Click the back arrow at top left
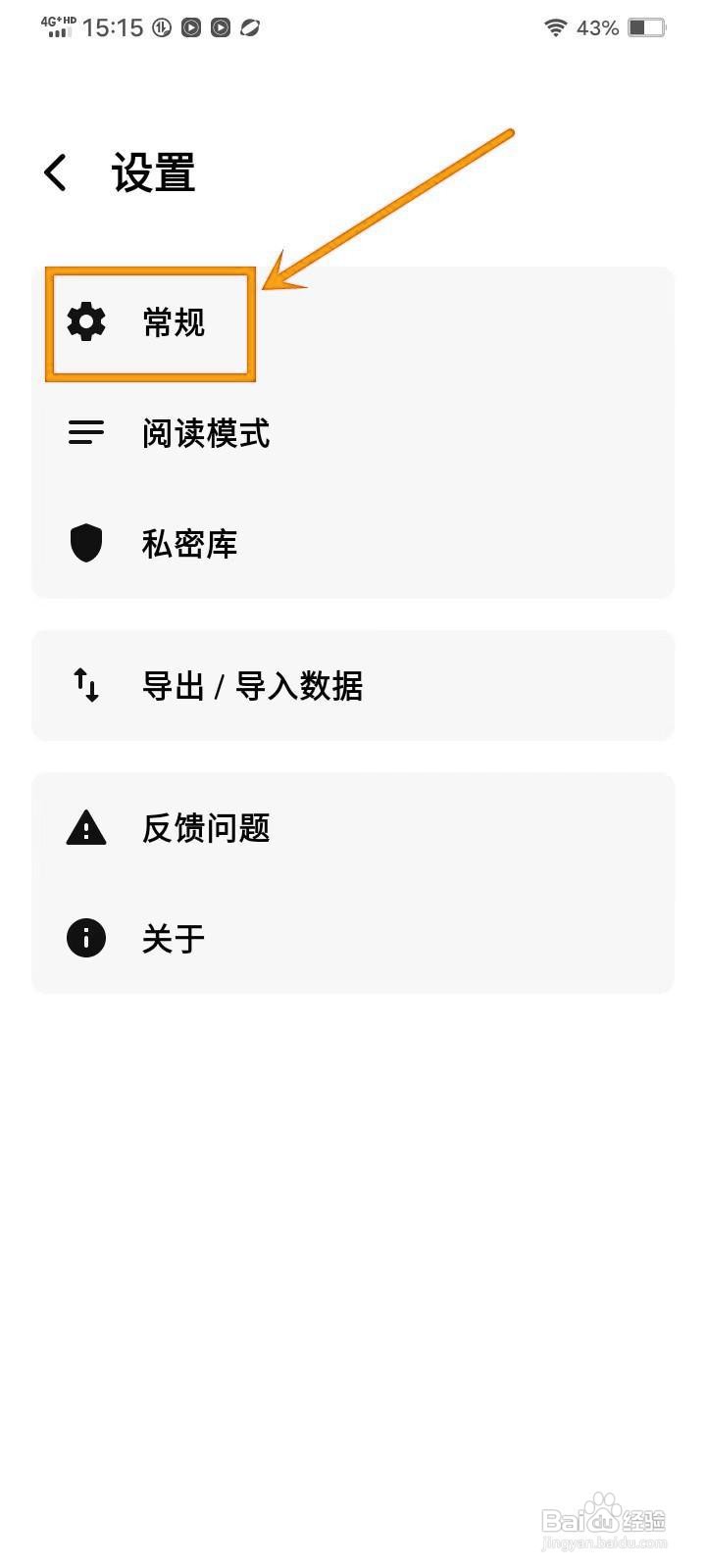Viewport: 706px width, 1568px height. point(56,171)
